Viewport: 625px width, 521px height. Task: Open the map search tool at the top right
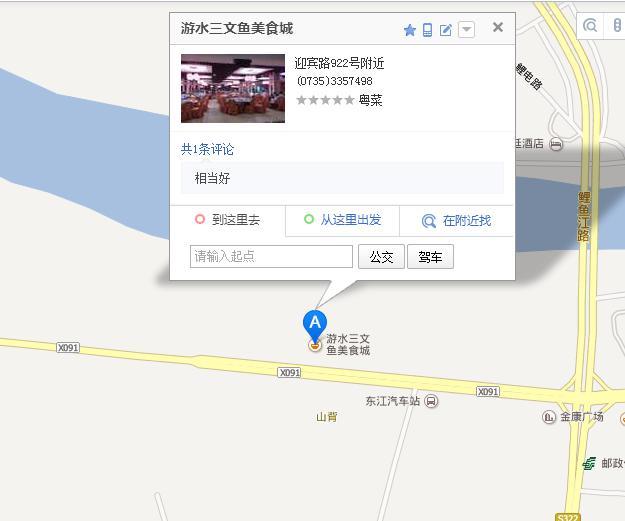tap(590, 25)
